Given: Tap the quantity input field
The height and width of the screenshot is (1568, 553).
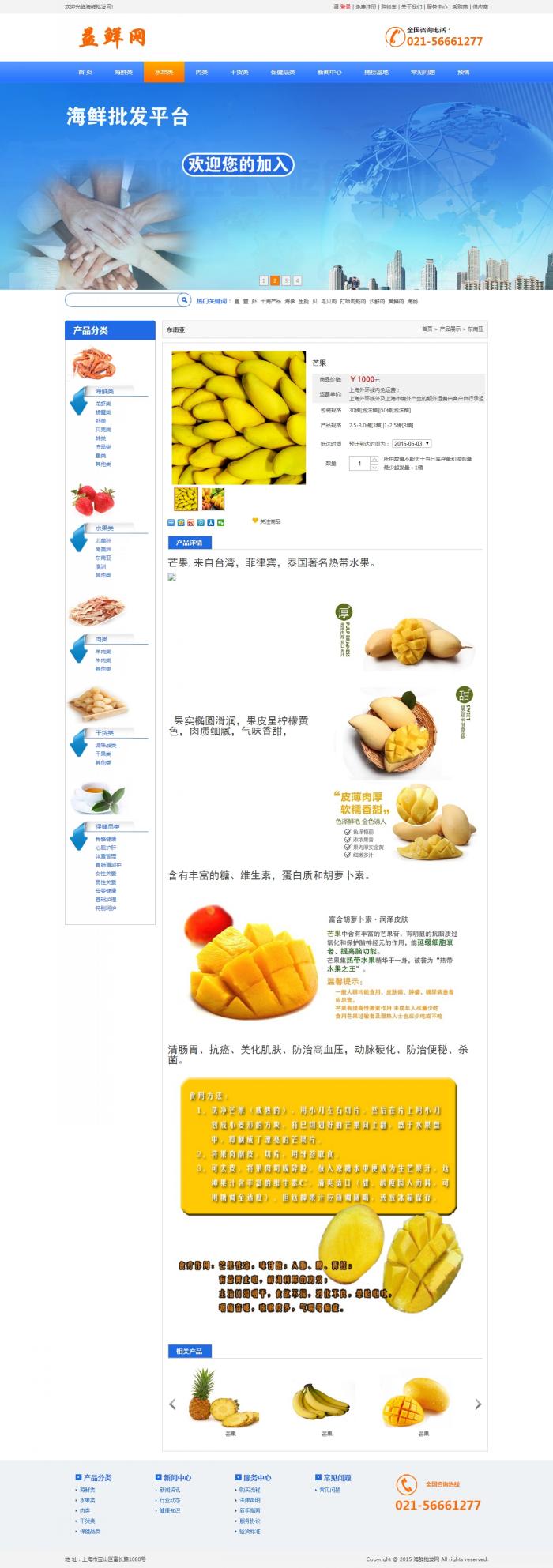Looking at the screenshot, I should [360, 463].
